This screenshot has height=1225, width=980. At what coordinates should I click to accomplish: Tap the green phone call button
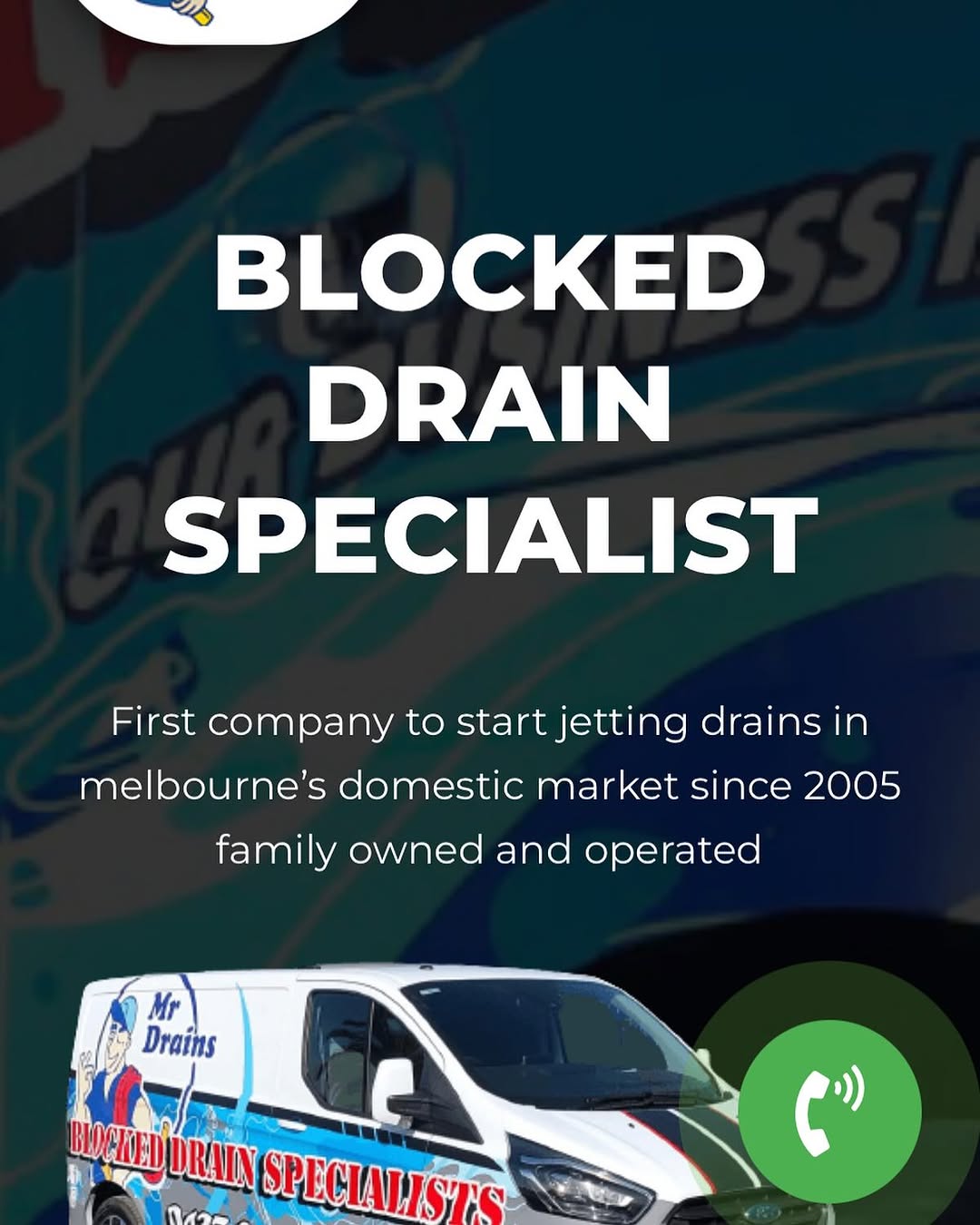tap(829, 1111)
